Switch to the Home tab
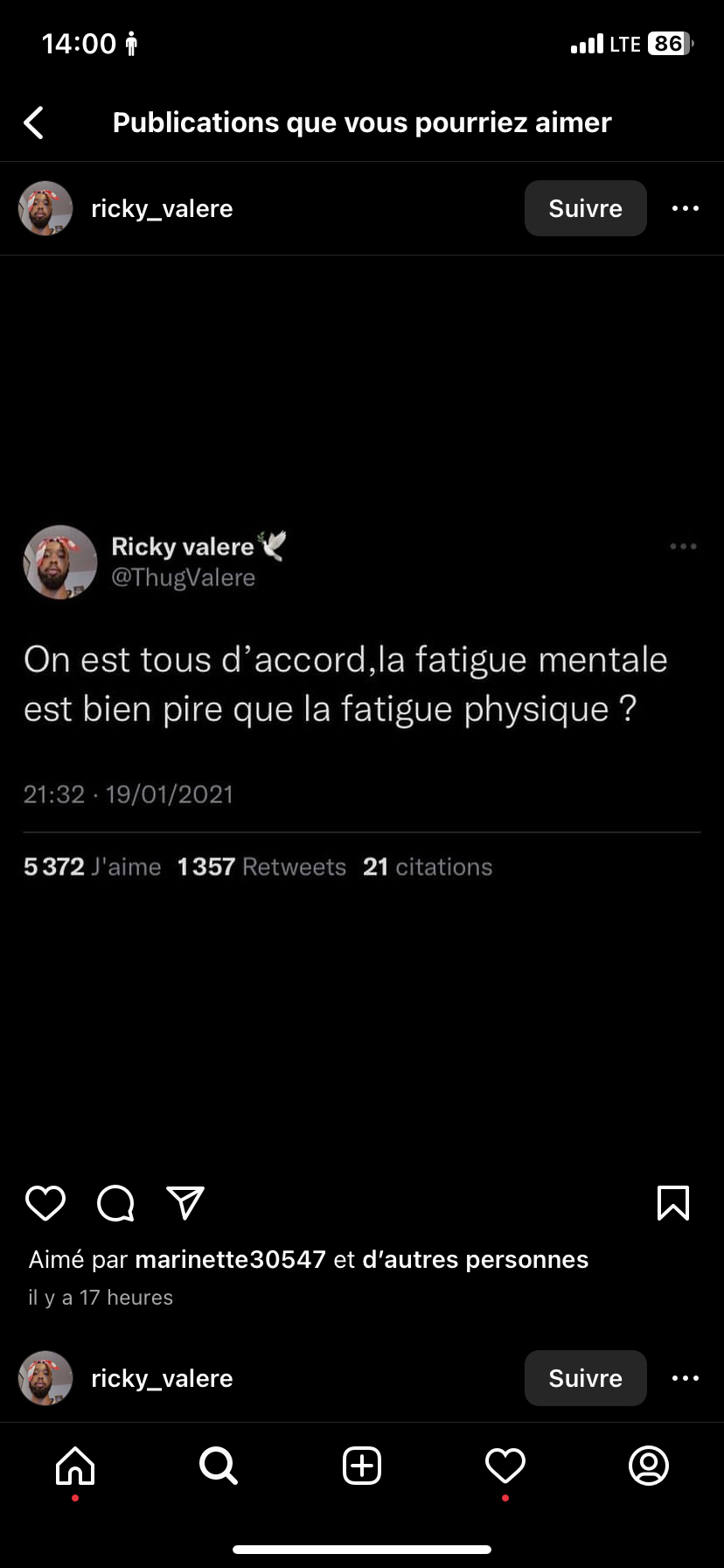This screenshot has height=1568, width=724. pyautogui.click(x=75, y=1466)
